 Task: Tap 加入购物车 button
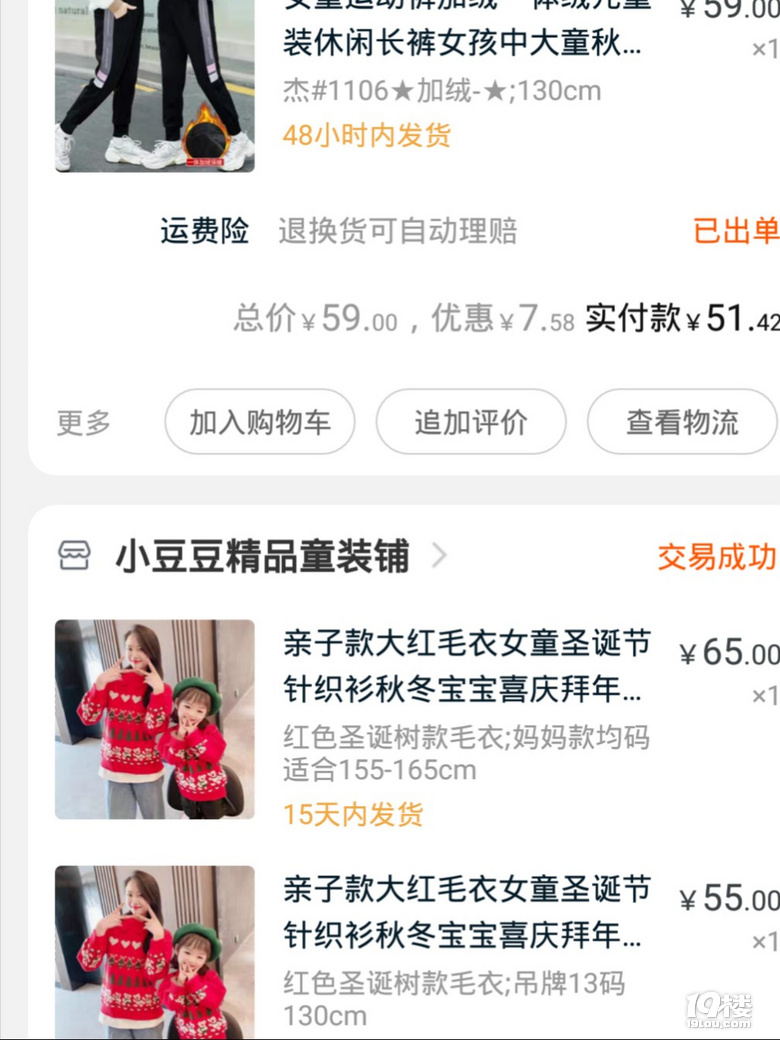[260, 422]
